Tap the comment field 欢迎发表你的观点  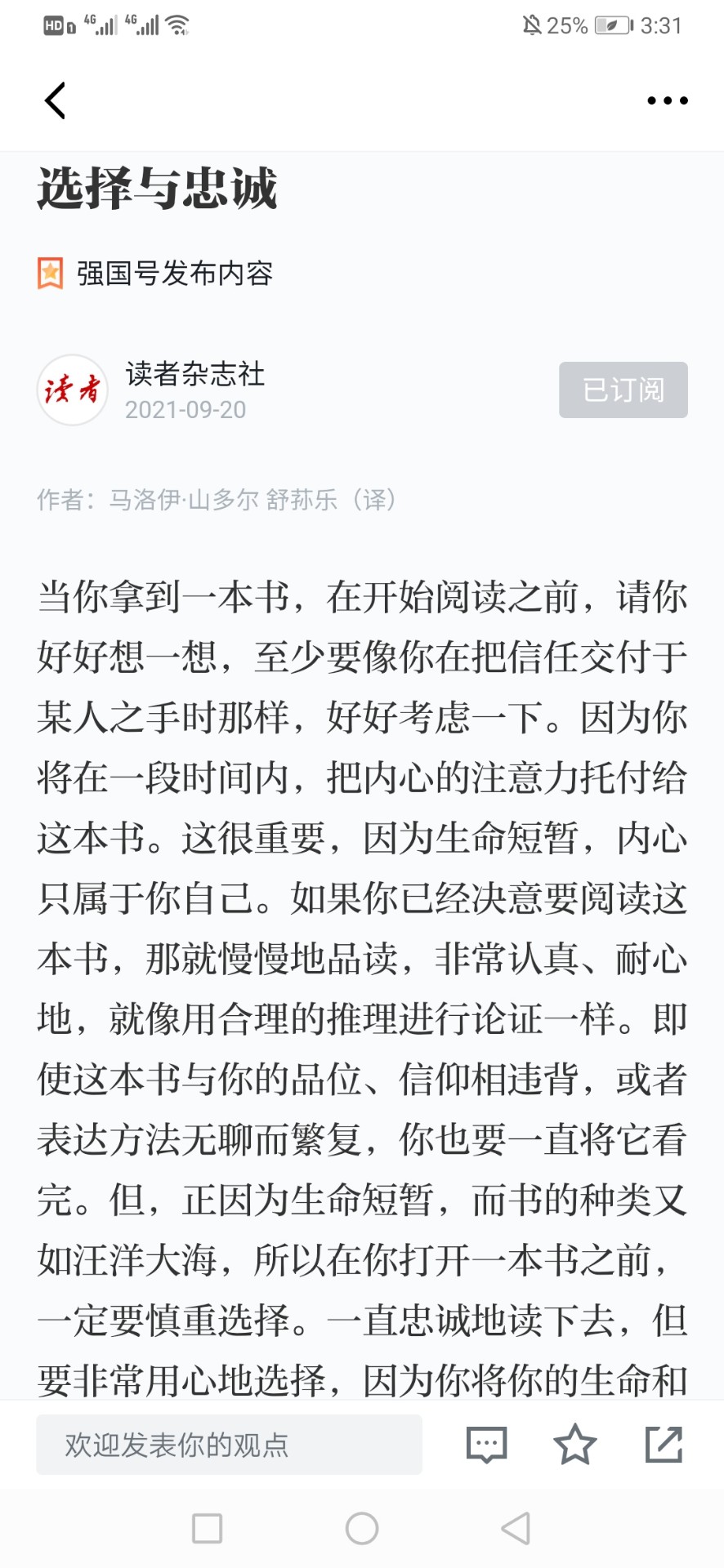click(229, 1445)
